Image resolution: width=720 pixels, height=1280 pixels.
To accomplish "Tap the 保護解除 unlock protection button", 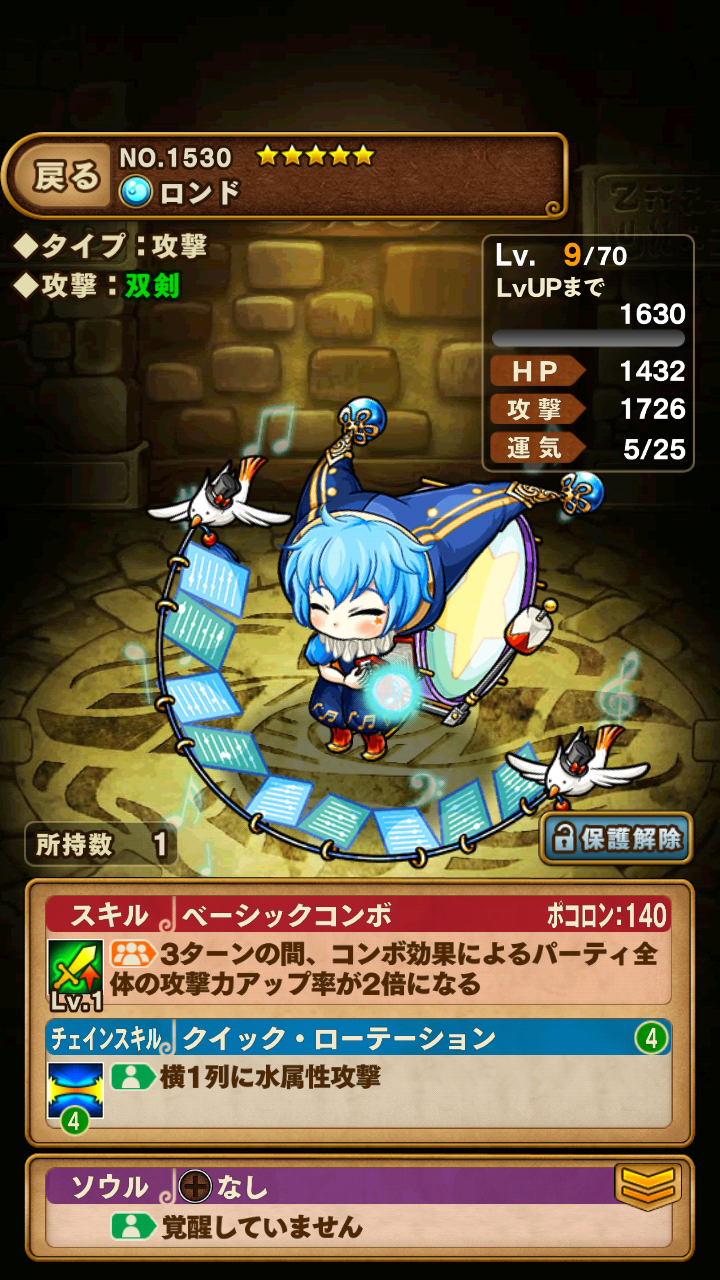I will click(x=616, y=838).
